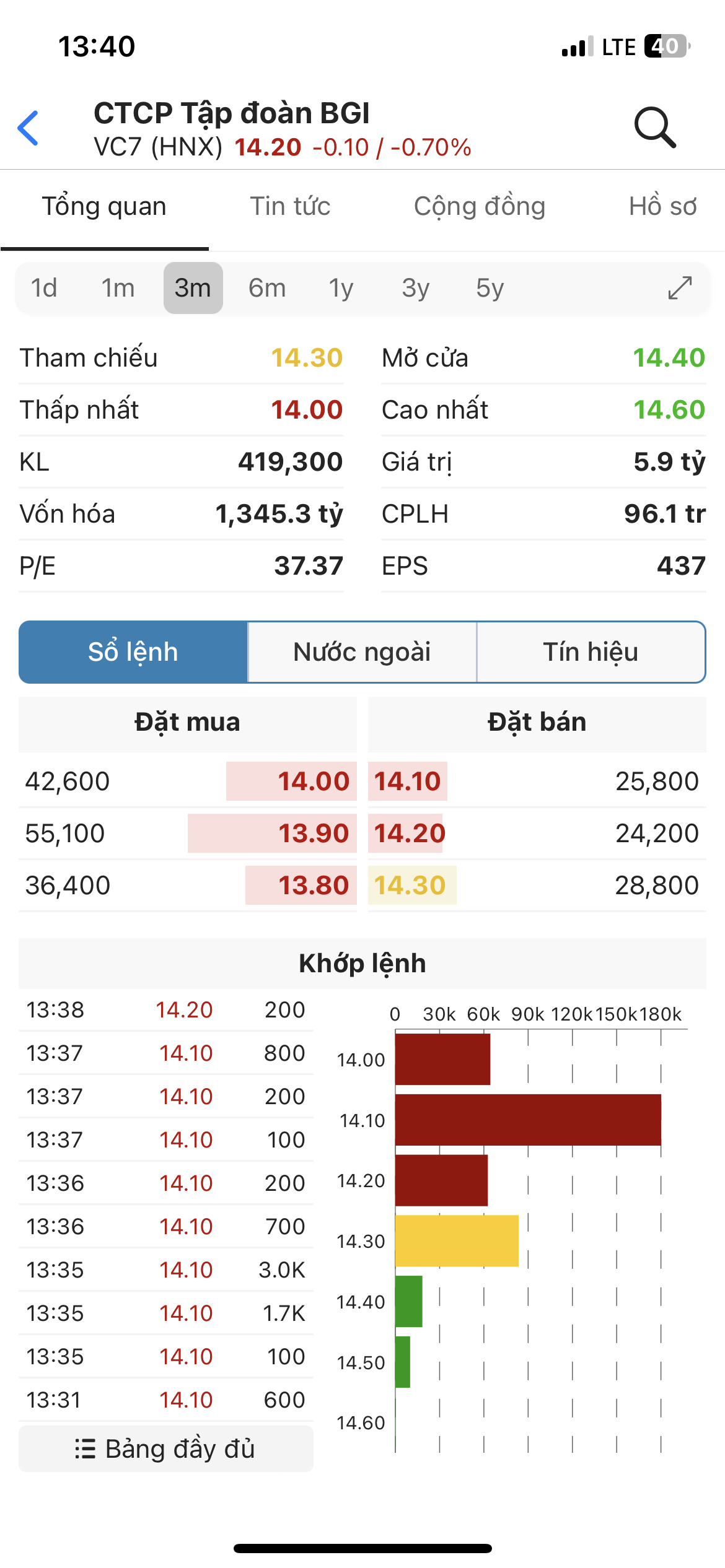Expand the chart to full screen
725x1568 pixels.
tap(680, 288)
